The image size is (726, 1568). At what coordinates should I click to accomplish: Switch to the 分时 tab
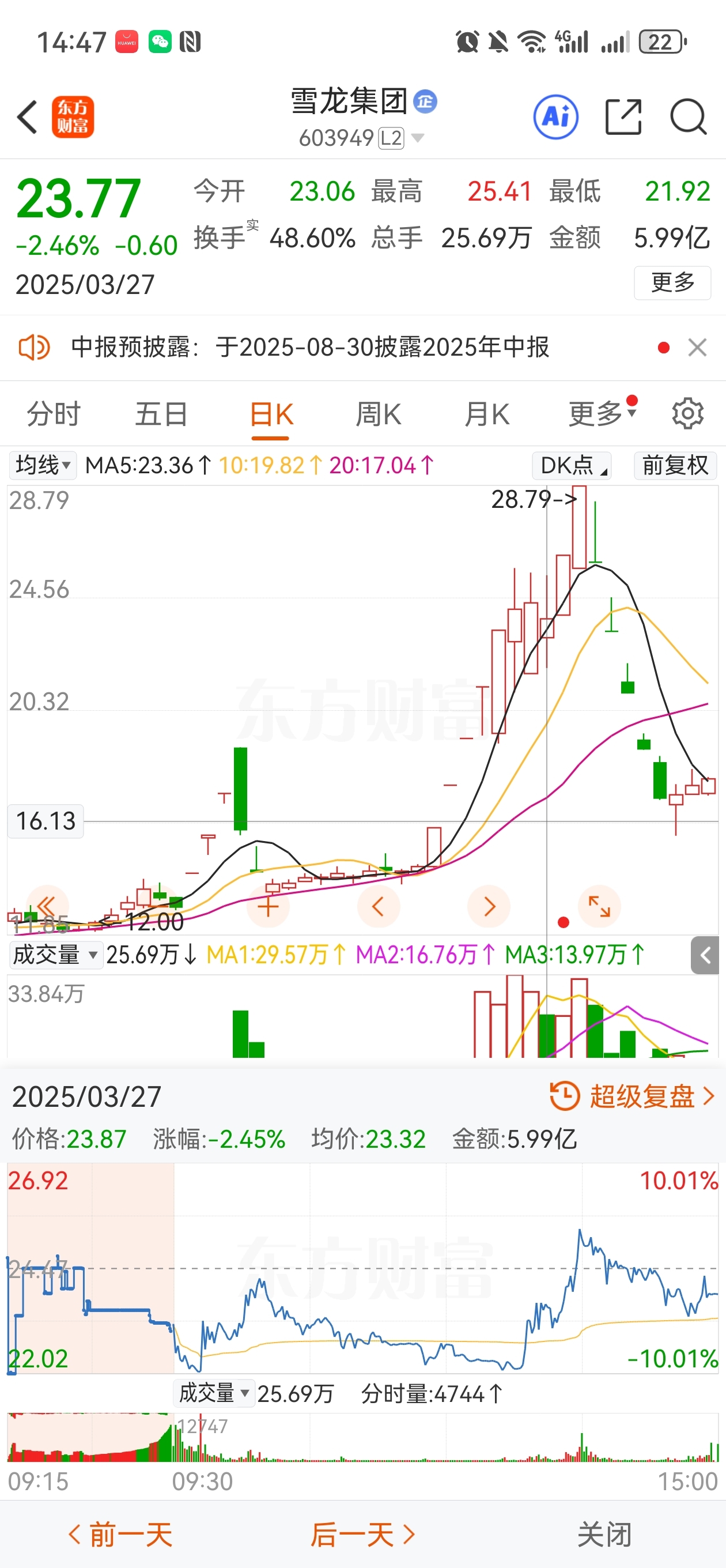tap(54, 414)
